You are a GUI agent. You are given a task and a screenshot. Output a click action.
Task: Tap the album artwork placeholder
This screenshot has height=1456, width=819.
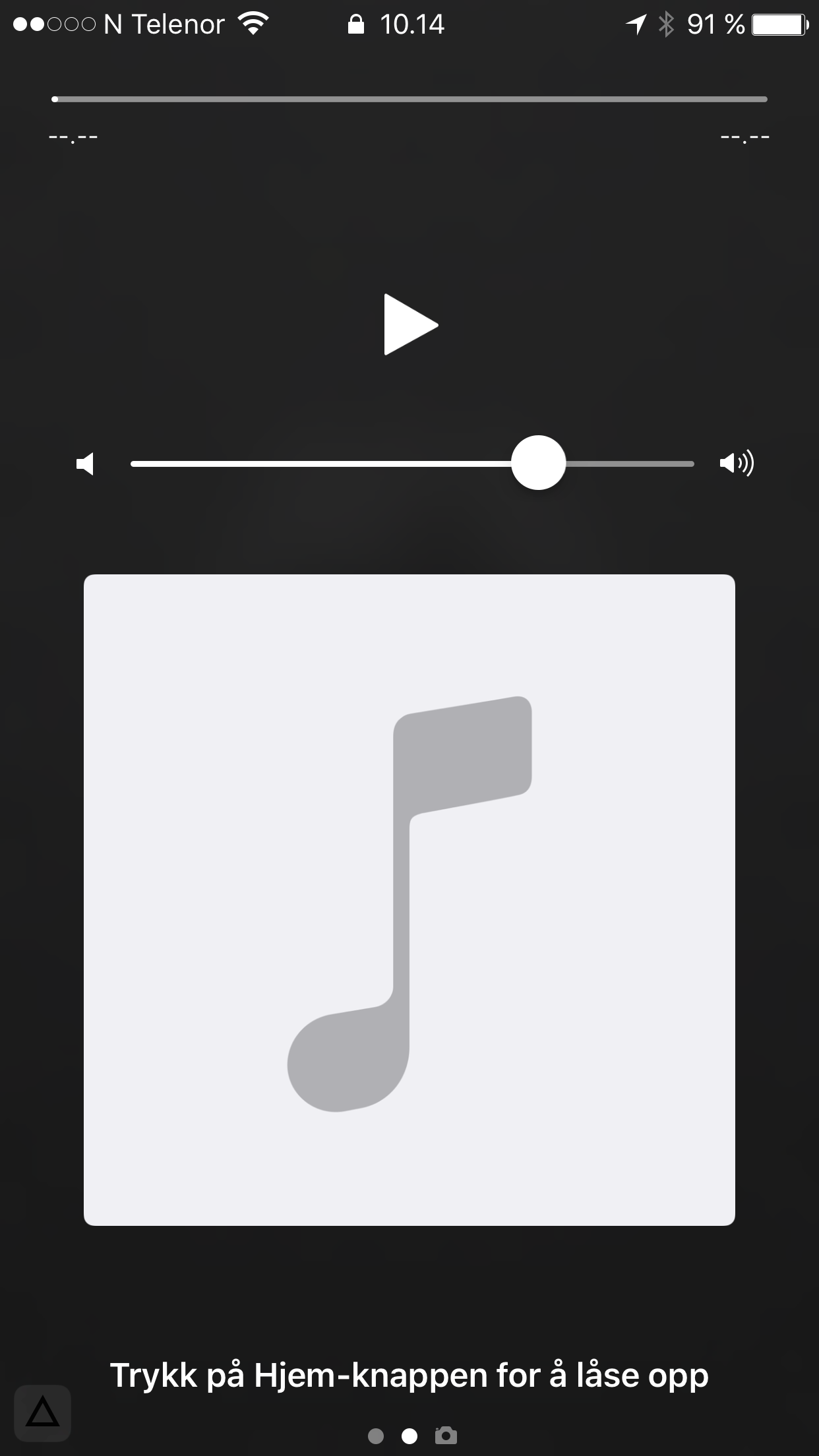point(409,899)
